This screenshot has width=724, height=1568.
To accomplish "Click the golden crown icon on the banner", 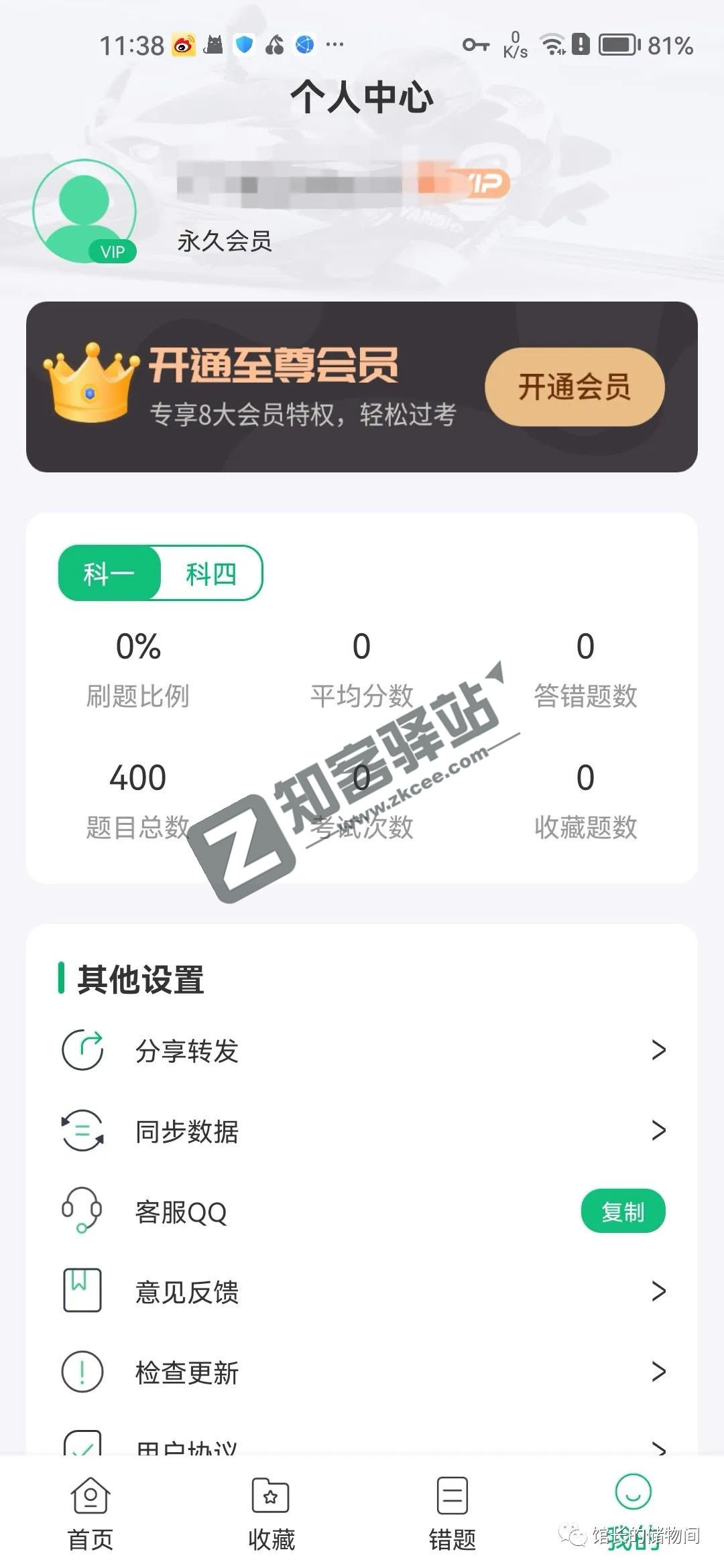I will pyautogui.click(x=87, y=385).
